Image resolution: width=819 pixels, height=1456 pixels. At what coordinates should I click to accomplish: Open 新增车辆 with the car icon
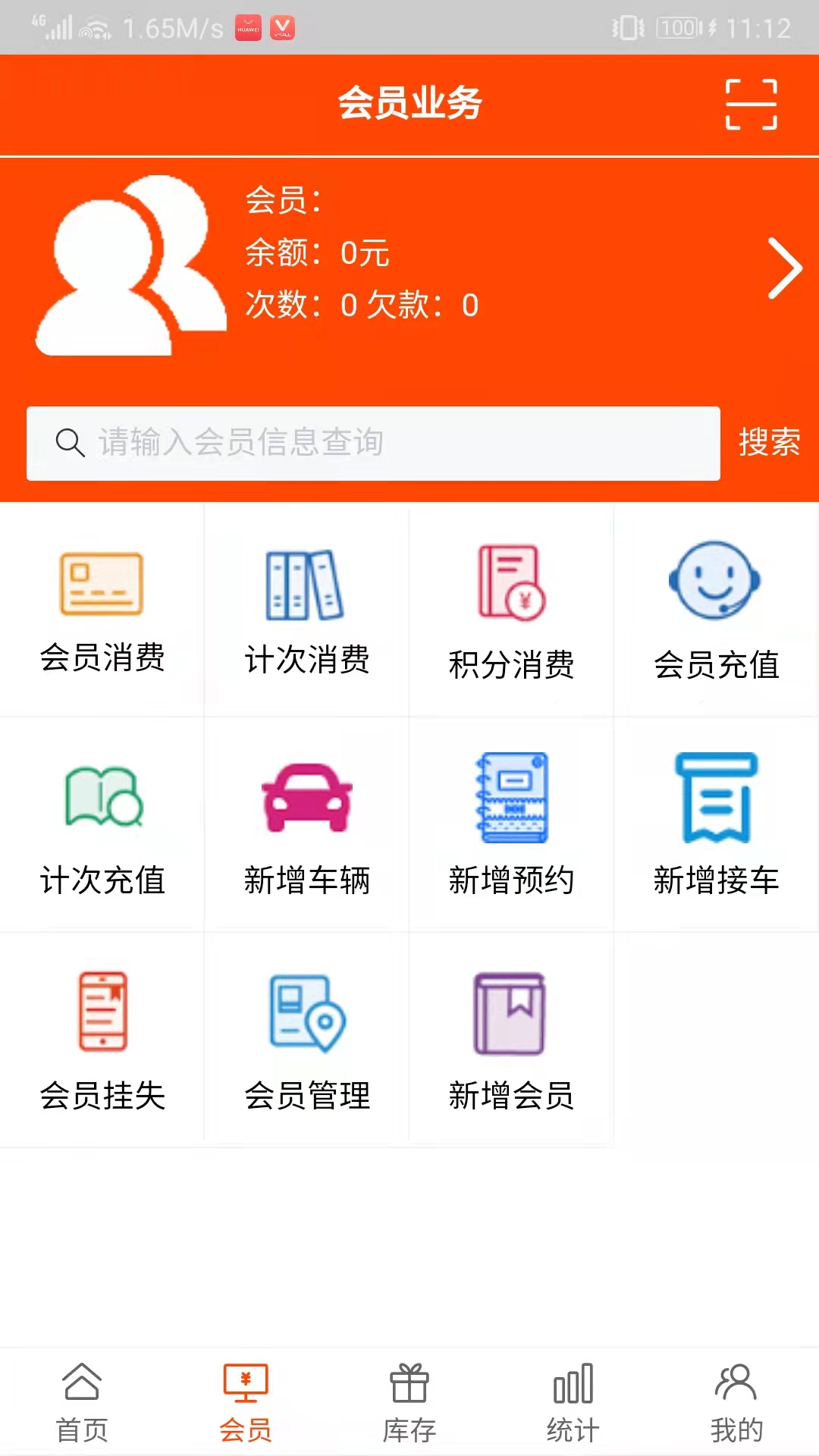(x=307, y=827)
